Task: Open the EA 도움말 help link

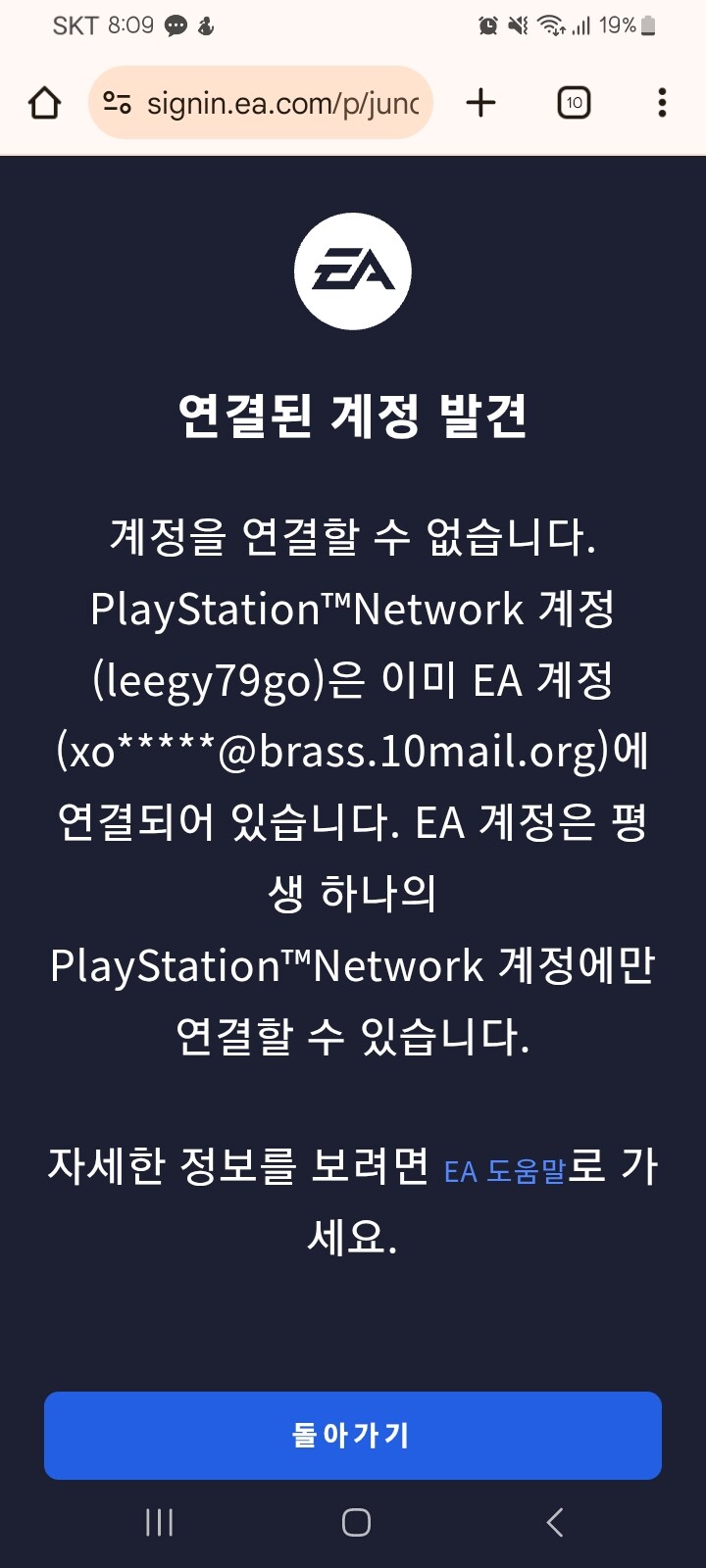Action: pyautogui.click(x=505, y=1171)
